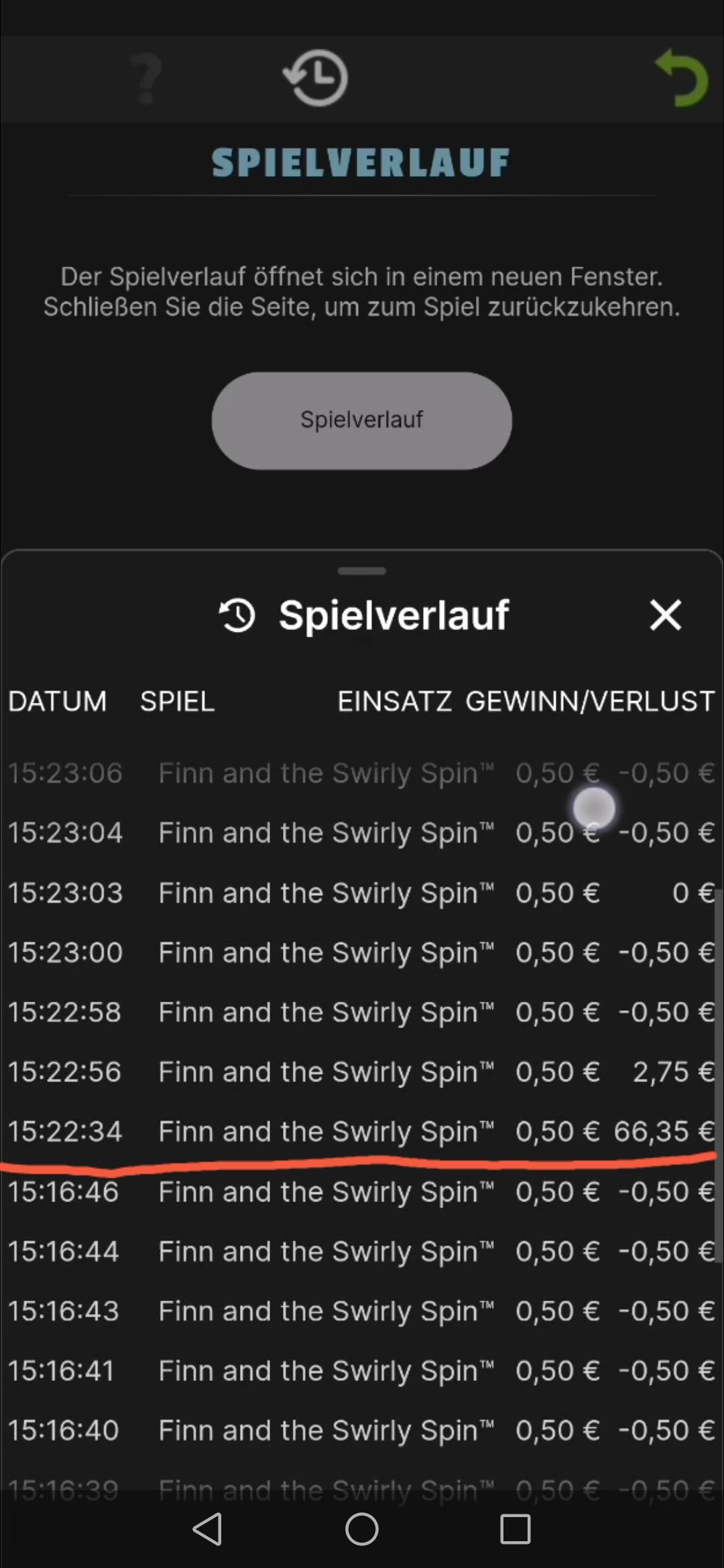Close the Spielverlauf bottom sheet
This screenshot has width=724, height=1568.
(665, 614)
